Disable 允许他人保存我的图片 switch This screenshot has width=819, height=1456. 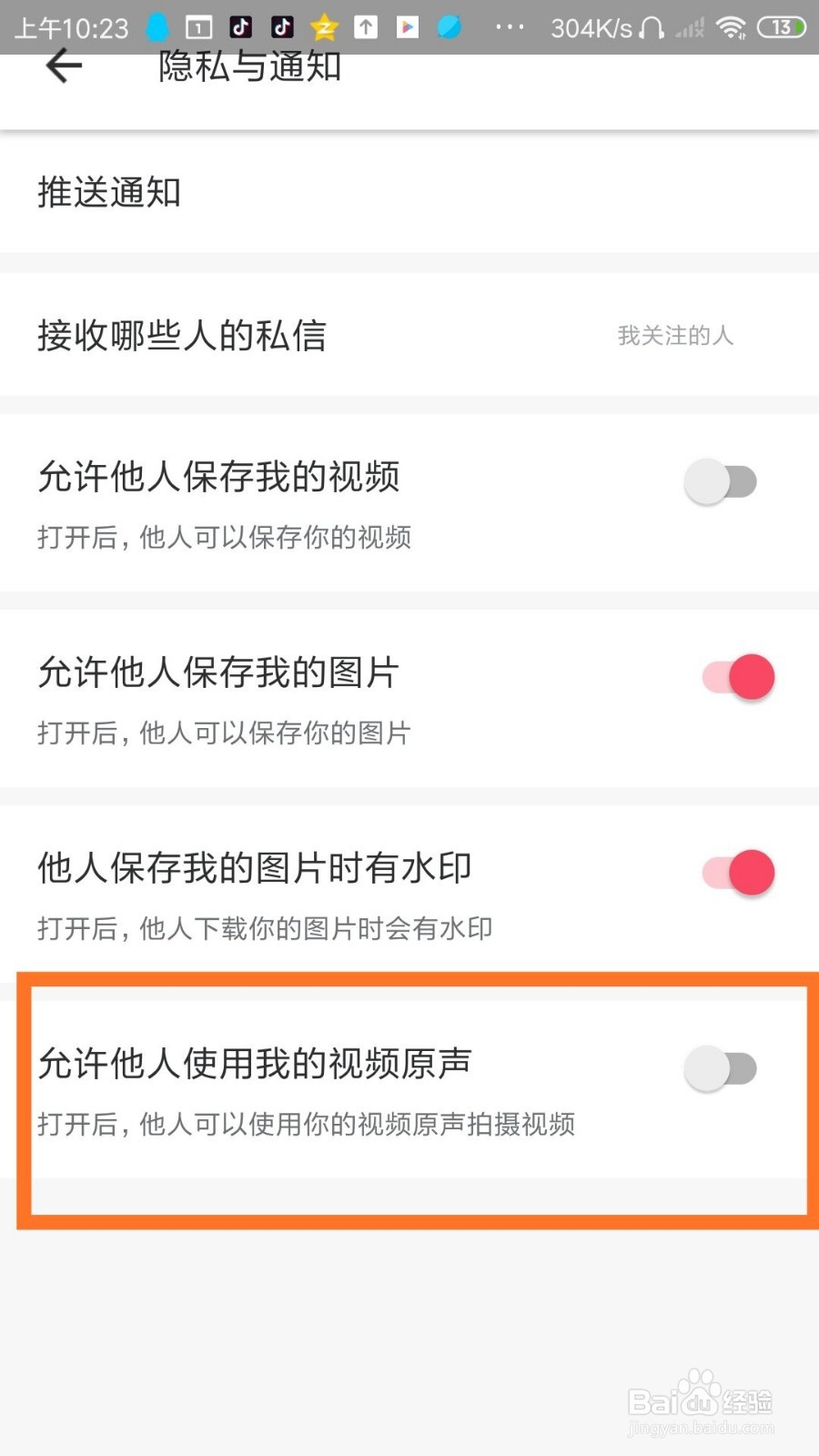pyautogui.click(x=735, y=676)
